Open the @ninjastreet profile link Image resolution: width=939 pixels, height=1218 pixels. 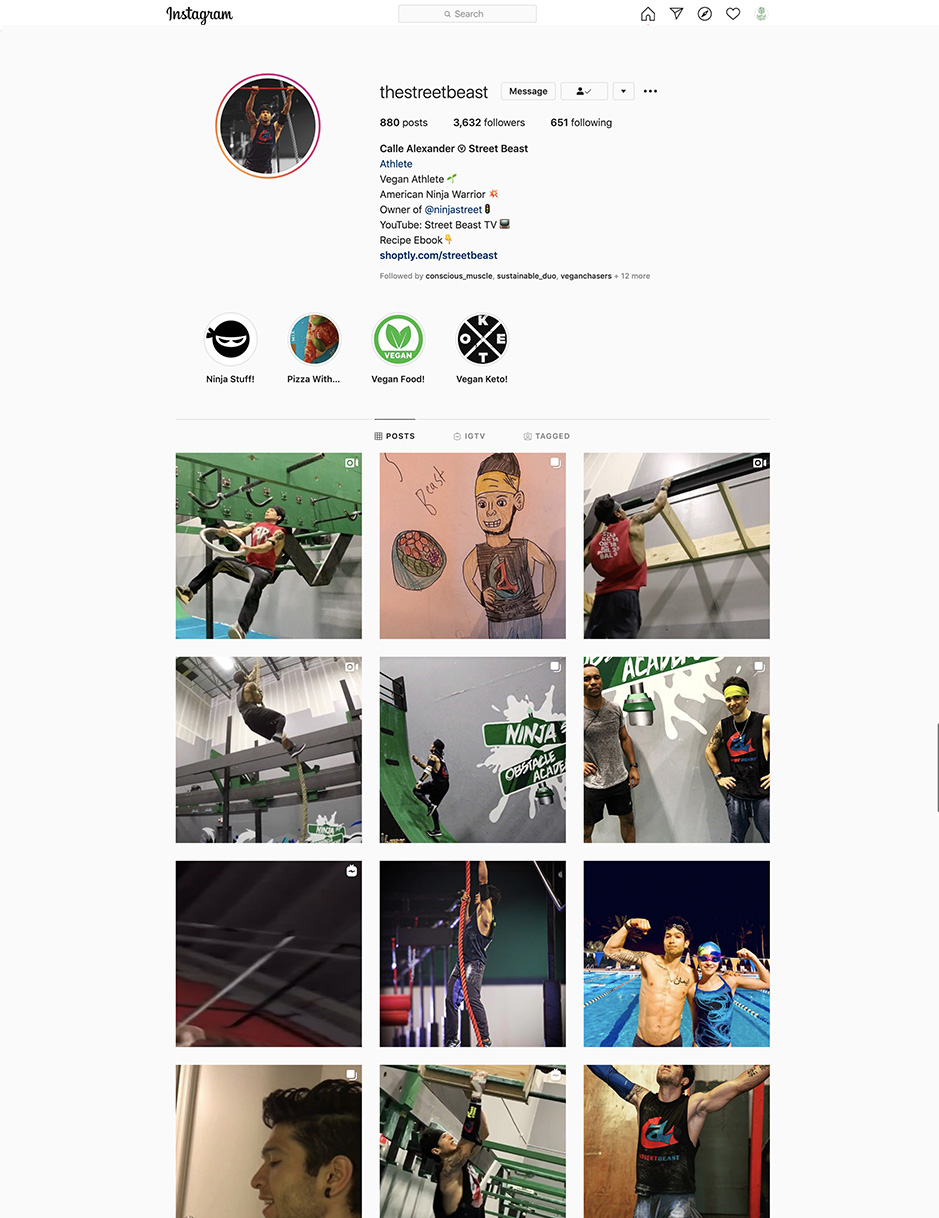453,210
